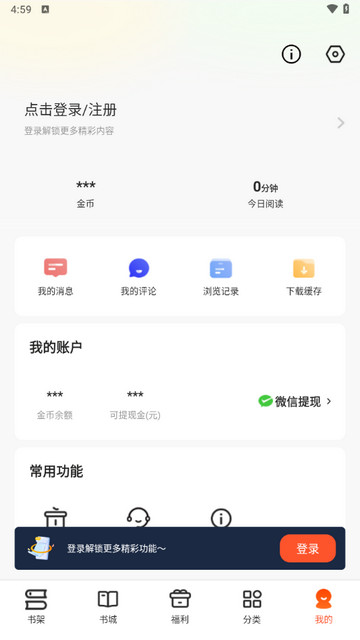Image resolution: width=360 pixels, height=640 pixels.
Task: Open 微信提现 withdrawal
Action: [x=295, y=402]
